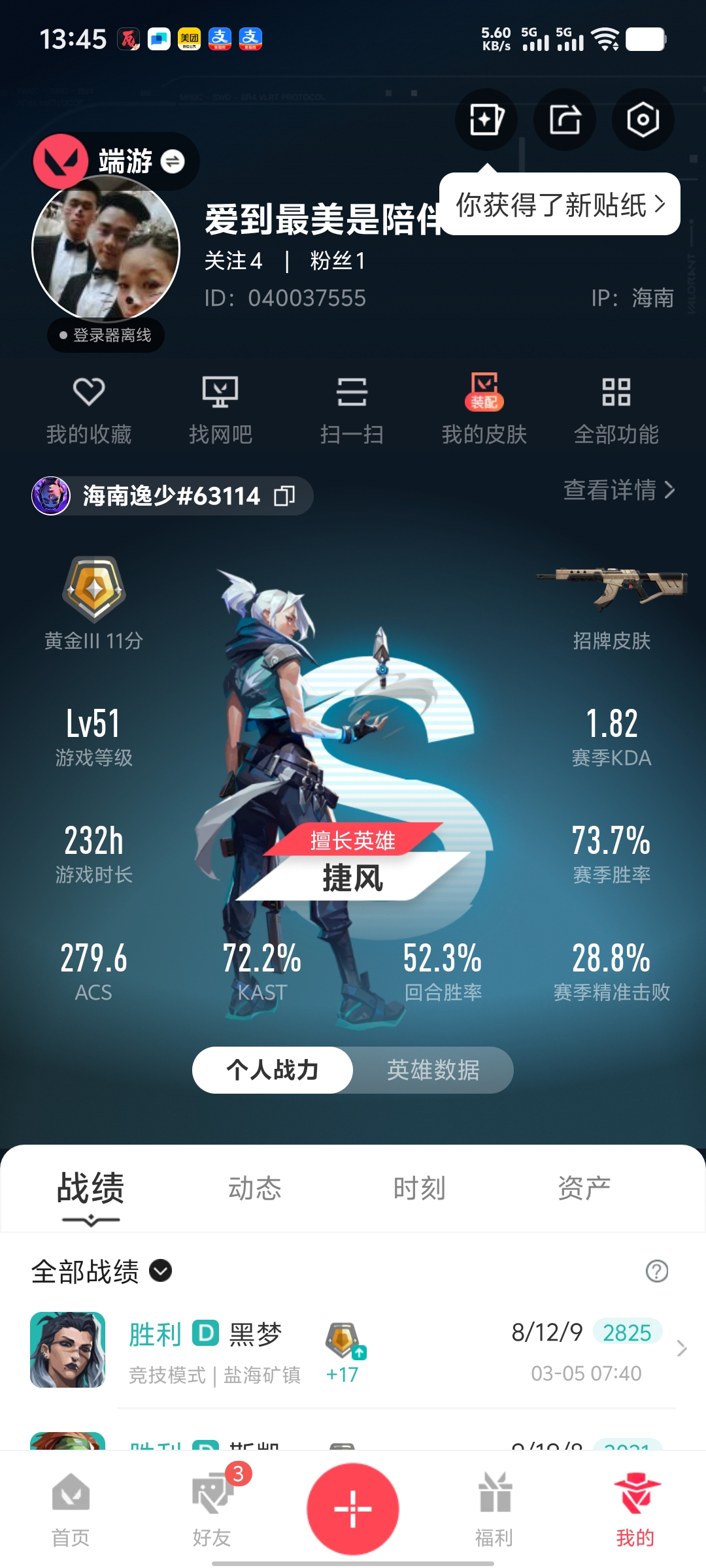Launch 扫一扫 scanner

coord(352,411)
